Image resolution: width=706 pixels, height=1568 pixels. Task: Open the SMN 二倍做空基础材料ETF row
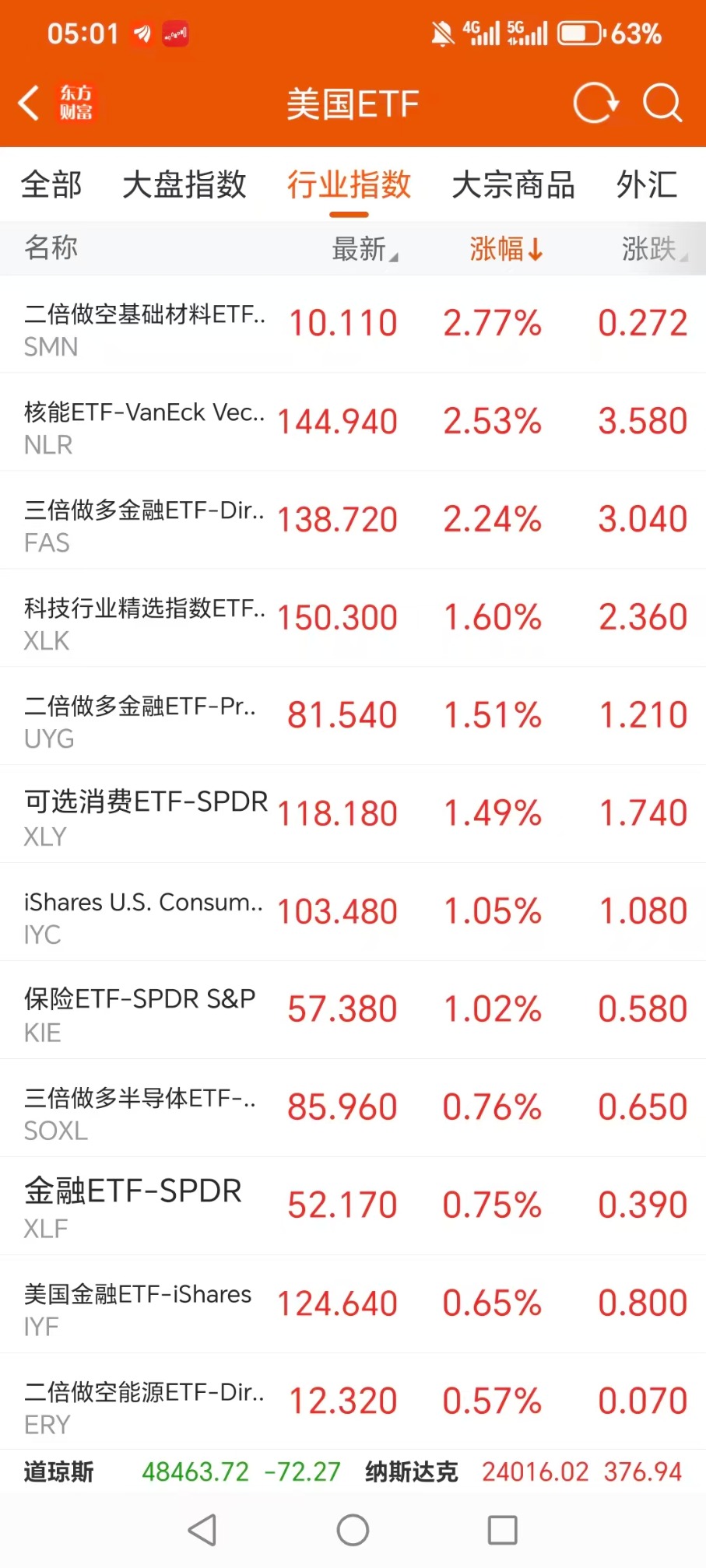click(x=353, y=324)
